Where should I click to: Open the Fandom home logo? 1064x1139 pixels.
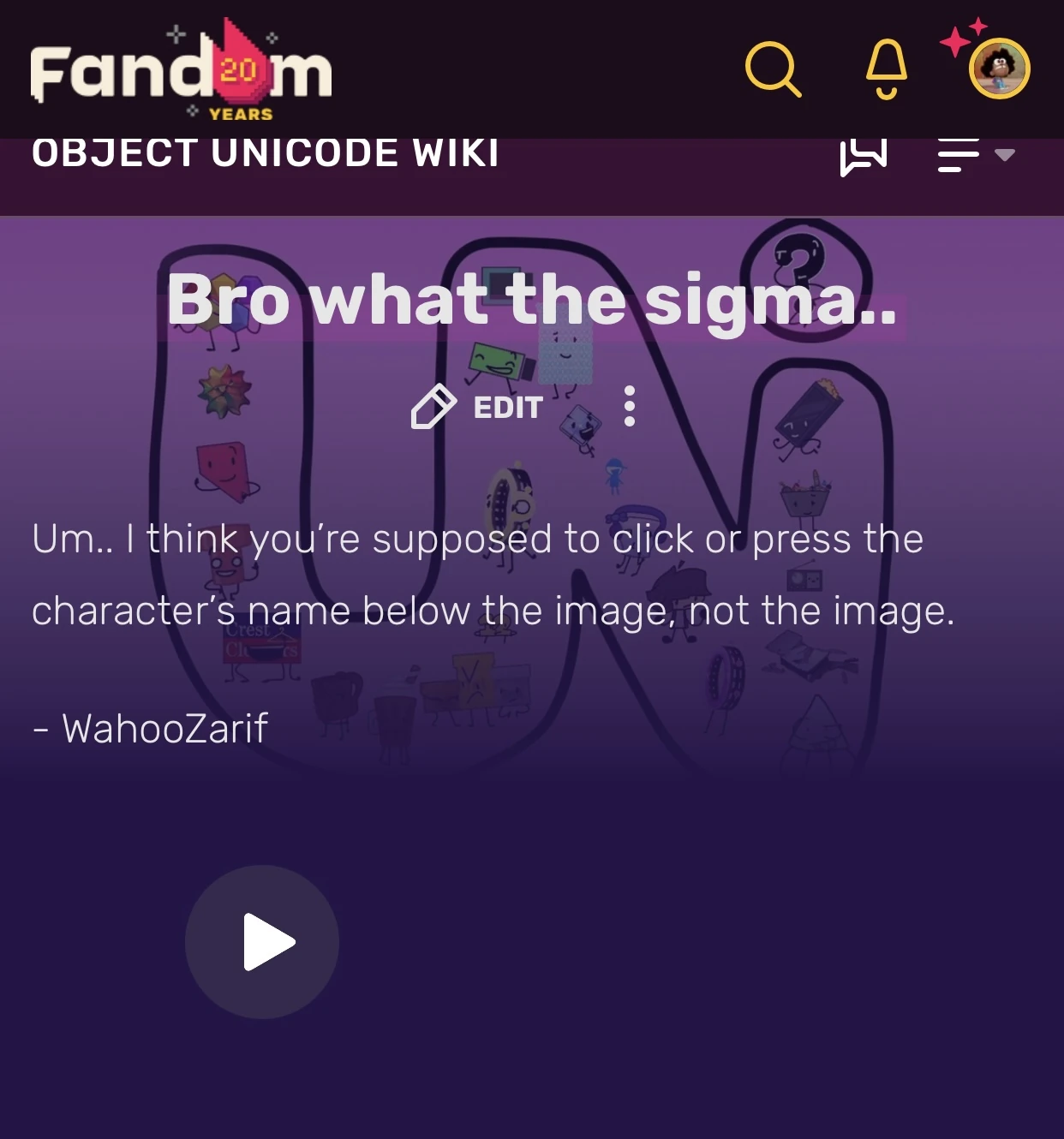pyautogui.click(x=181, y=72)
